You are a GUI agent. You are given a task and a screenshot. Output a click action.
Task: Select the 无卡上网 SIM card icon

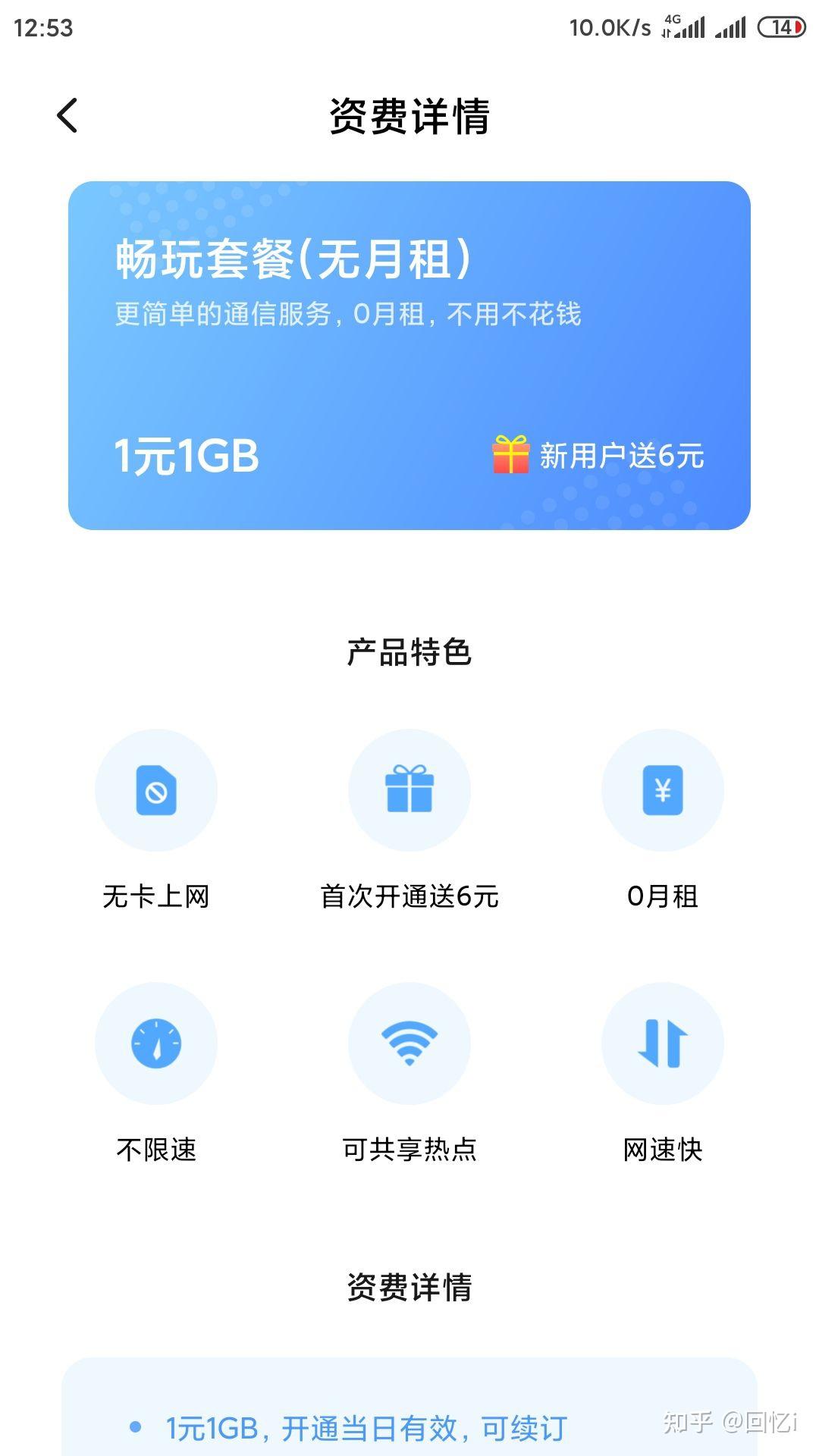[155, 790]
